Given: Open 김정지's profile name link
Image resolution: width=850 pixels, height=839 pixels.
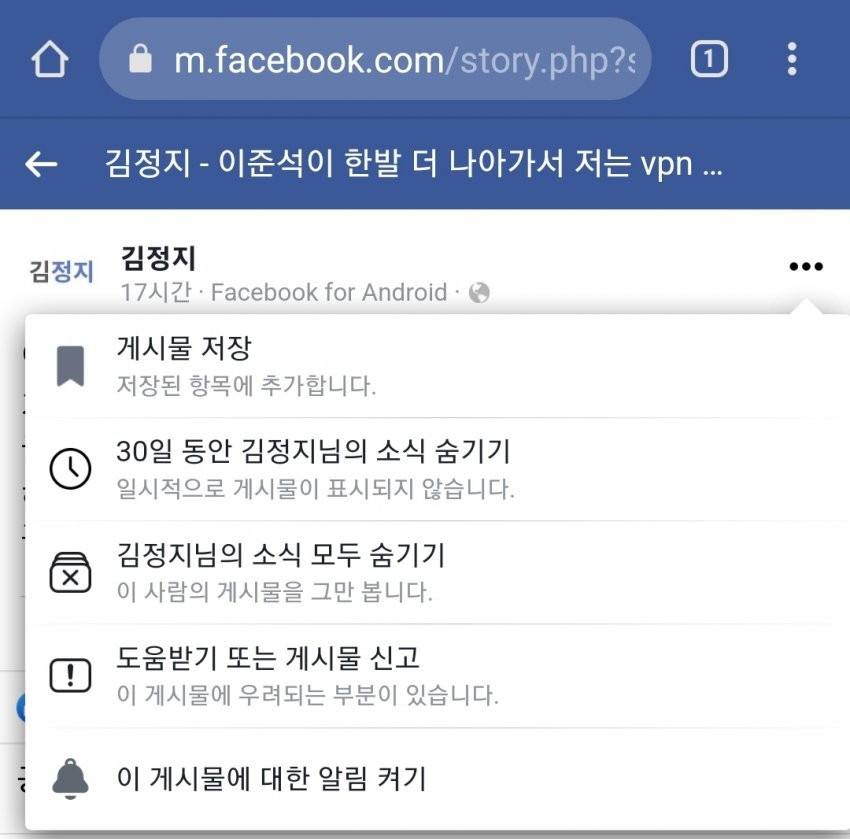Looking at the screenshot, I should (x=158, y=259).
